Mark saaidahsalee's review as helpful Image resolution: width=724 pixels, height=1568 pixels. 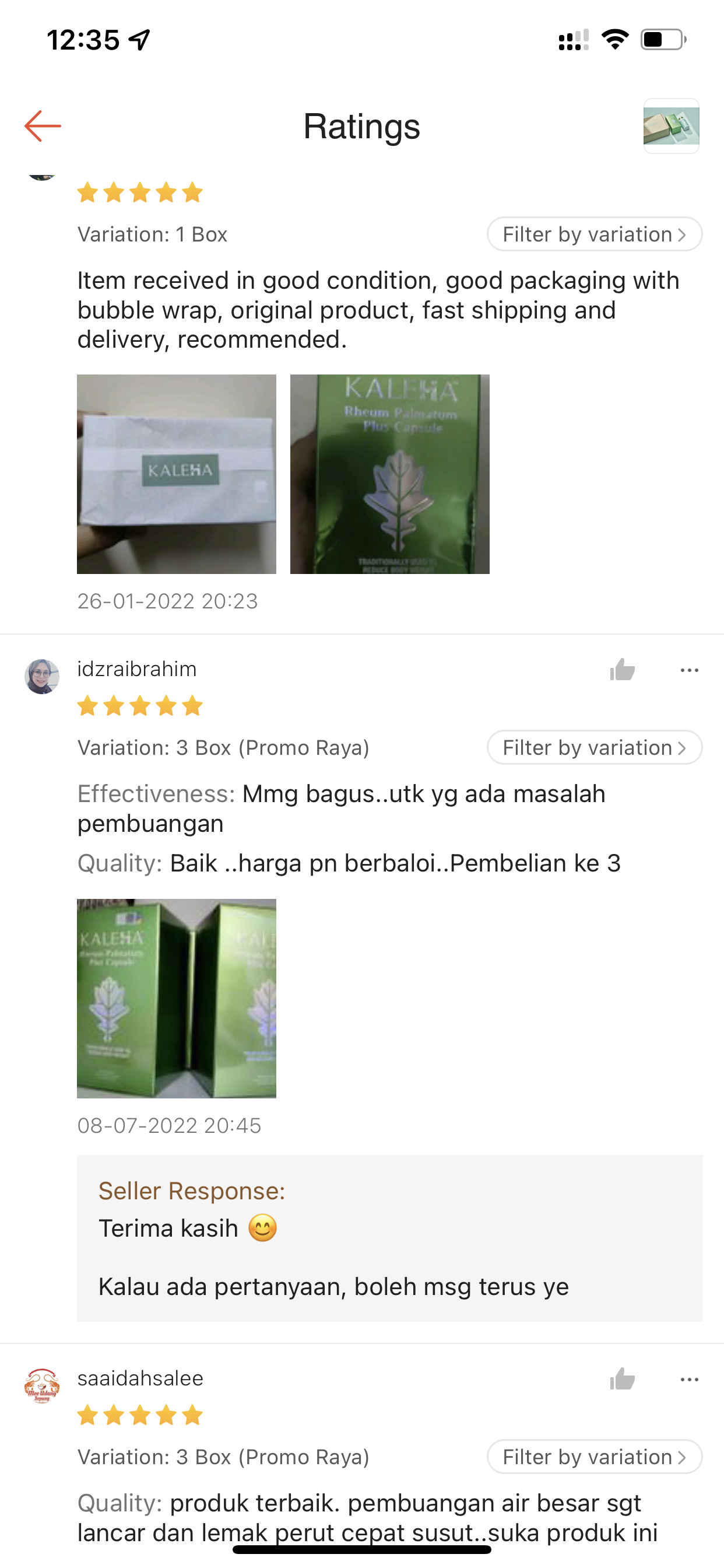623,1378
